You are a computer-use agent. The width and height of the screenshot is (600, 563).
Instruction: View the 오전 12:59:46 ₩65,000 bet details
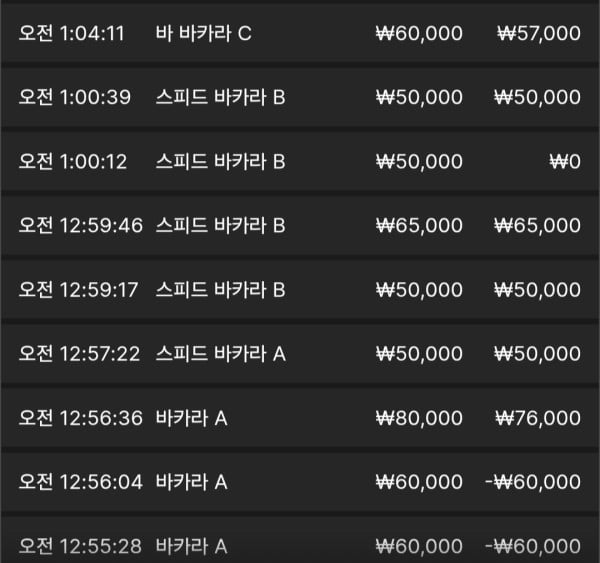300,225
